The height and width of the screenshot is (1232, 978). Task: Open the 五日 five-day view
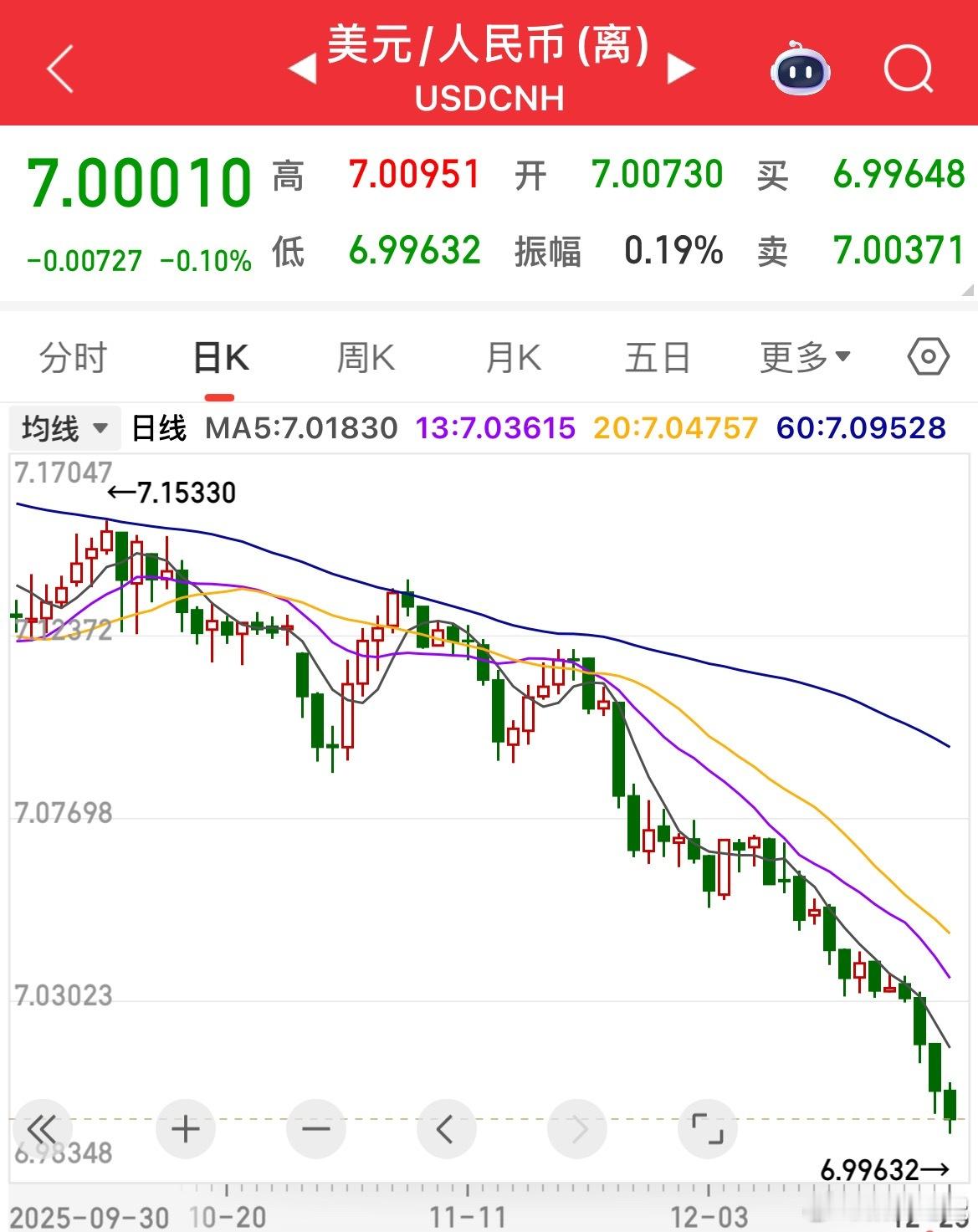click(x=658, y=357)
